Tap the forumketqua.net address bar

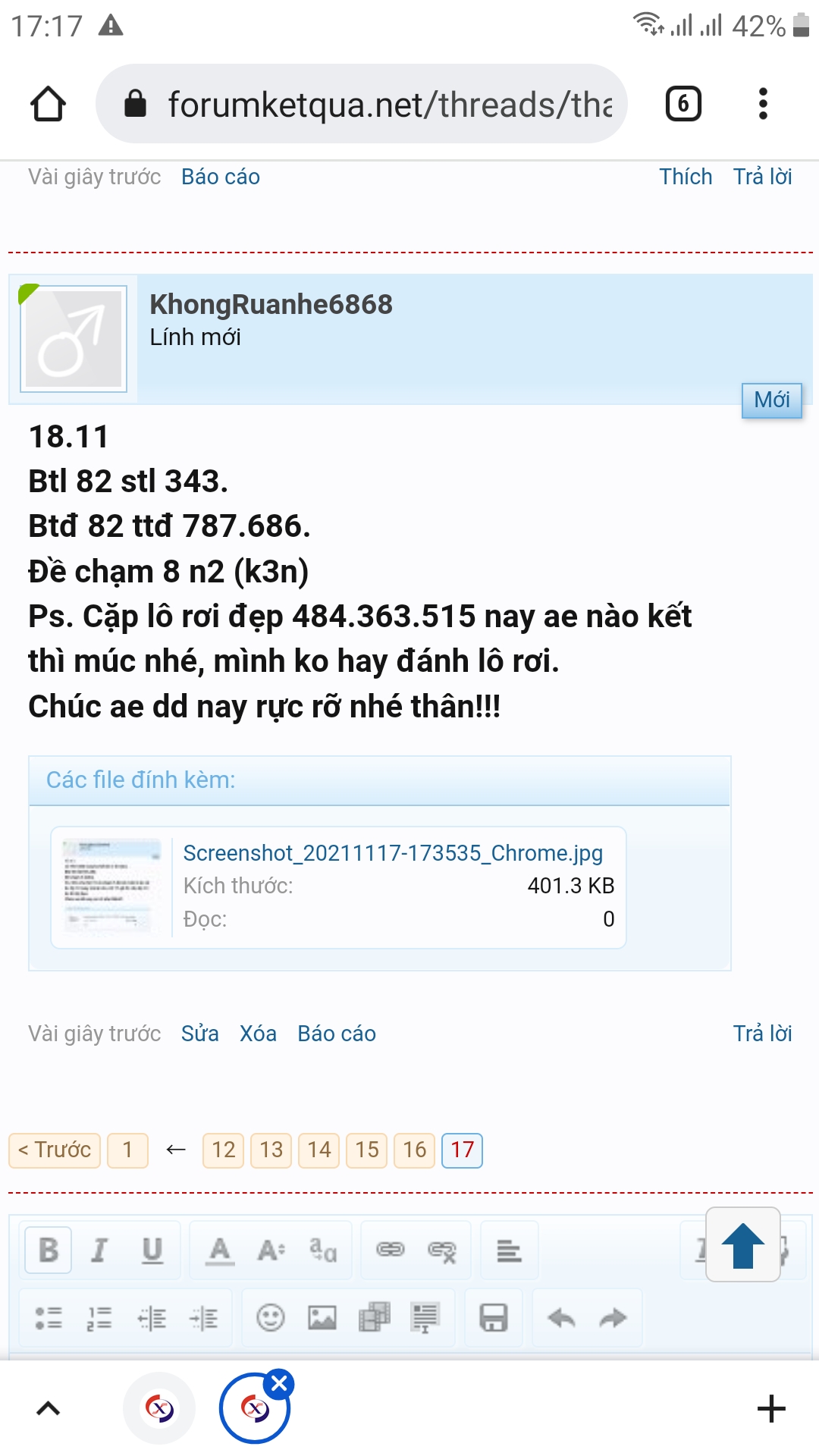(x=362, y=104)
